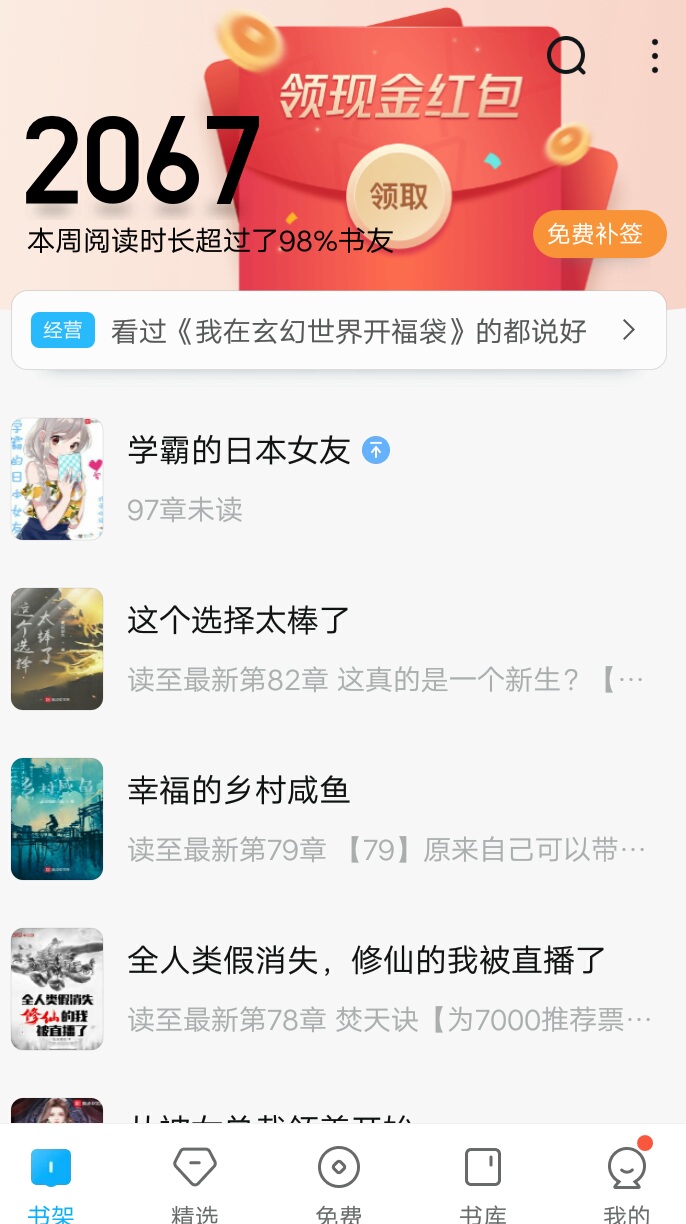Viewport: 686px width, 1224px height.
Task: Open the 我在玄幻世界开福袋 recommendation banner
Action: pyautogui.click(x=338, y=331)
